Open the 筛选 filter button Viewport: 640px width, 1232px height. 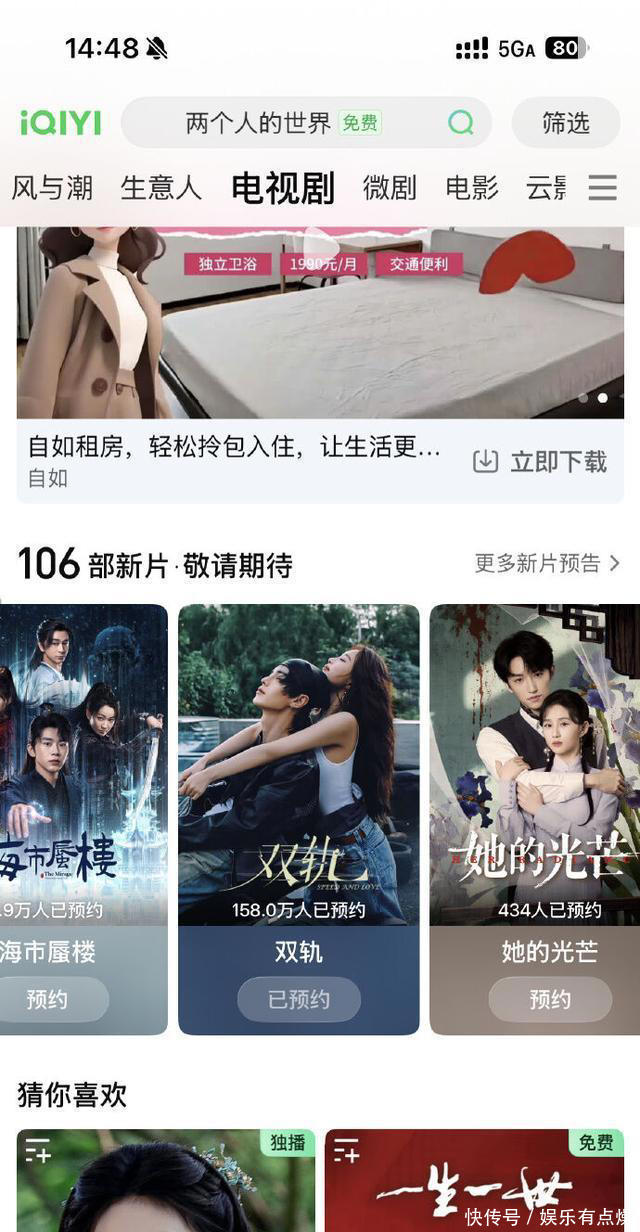click(x=566, y=123)
